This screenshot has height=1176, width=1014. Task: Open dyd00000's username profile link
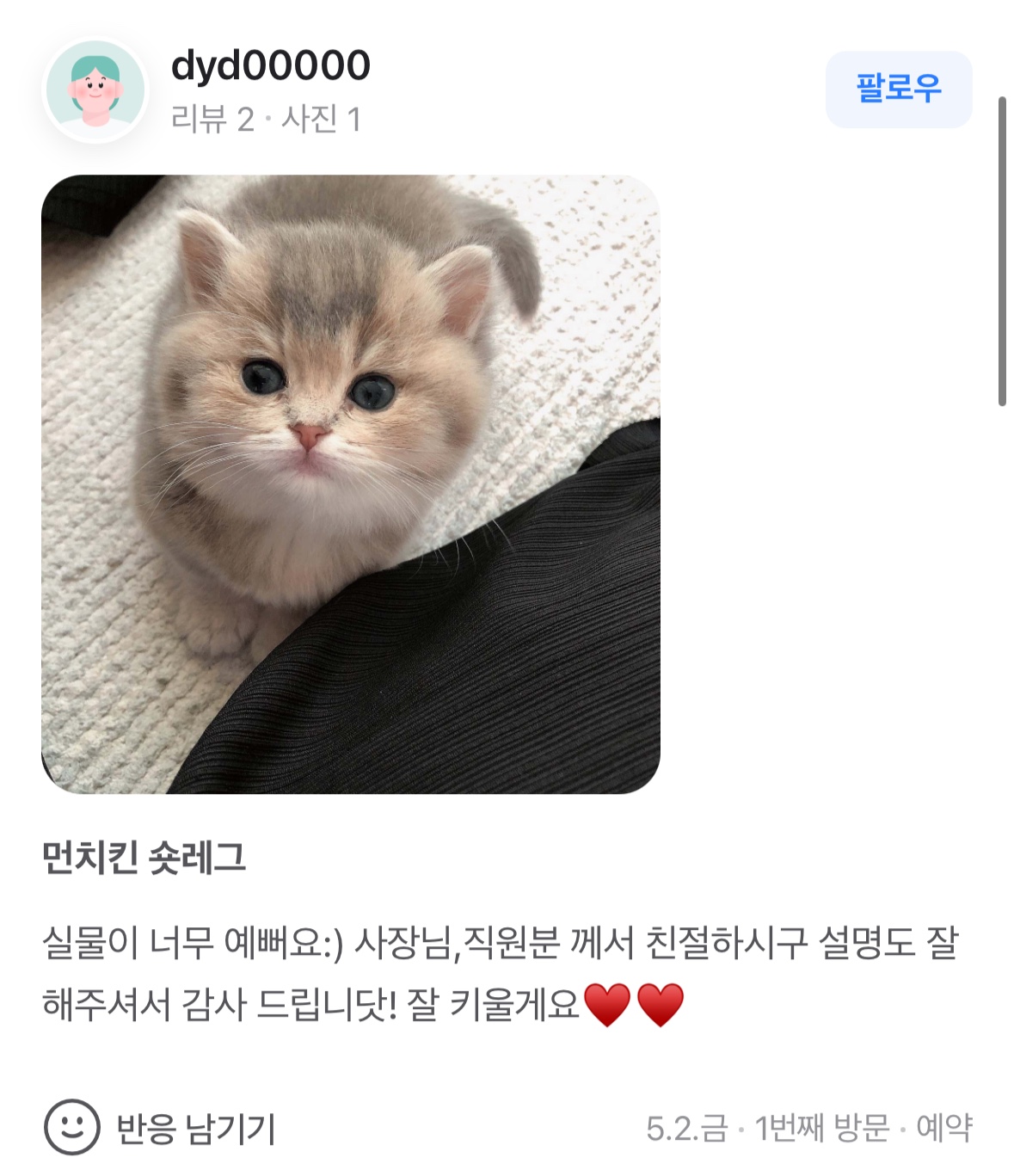pyautogui.click(x=270, y=66)
